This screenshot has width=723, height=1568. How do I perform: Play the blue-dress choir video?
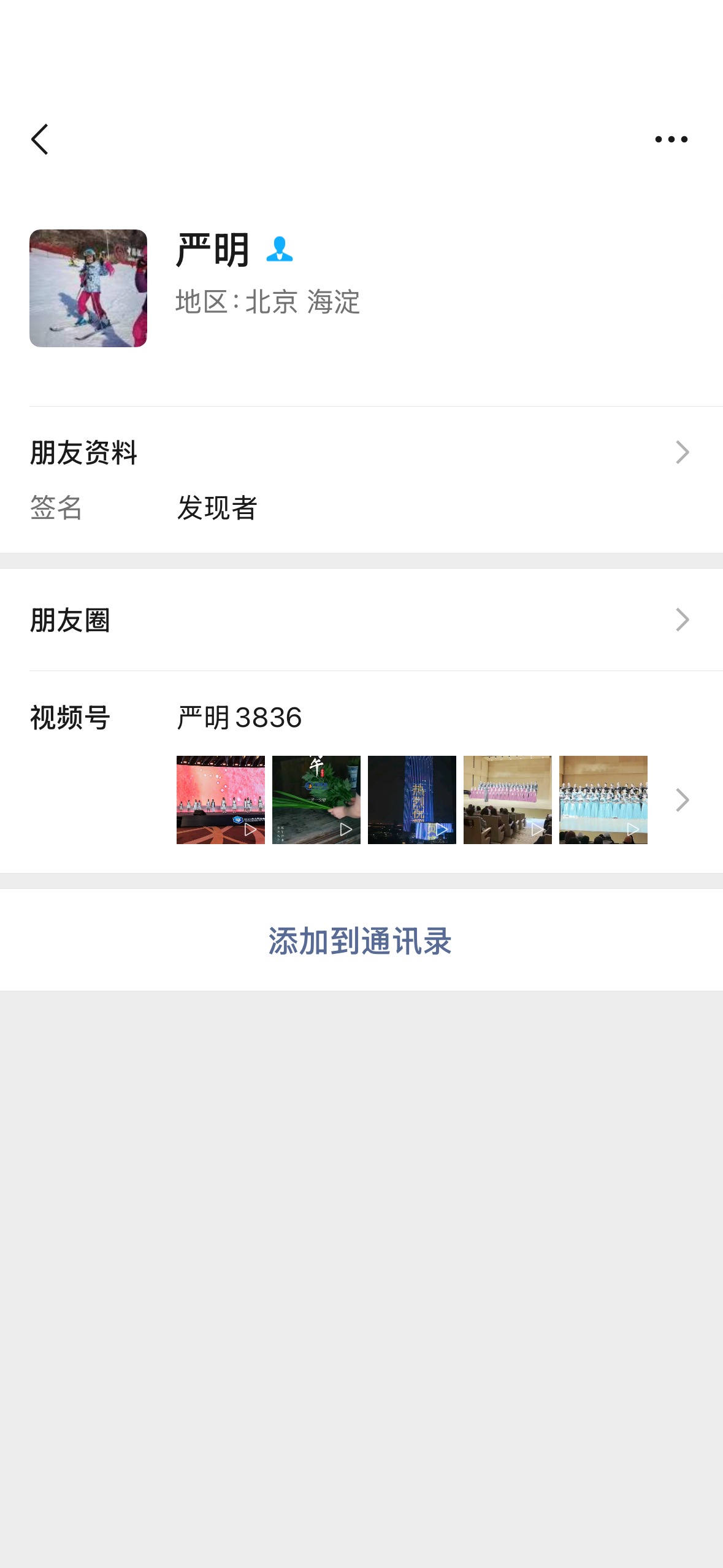[603, 800]
